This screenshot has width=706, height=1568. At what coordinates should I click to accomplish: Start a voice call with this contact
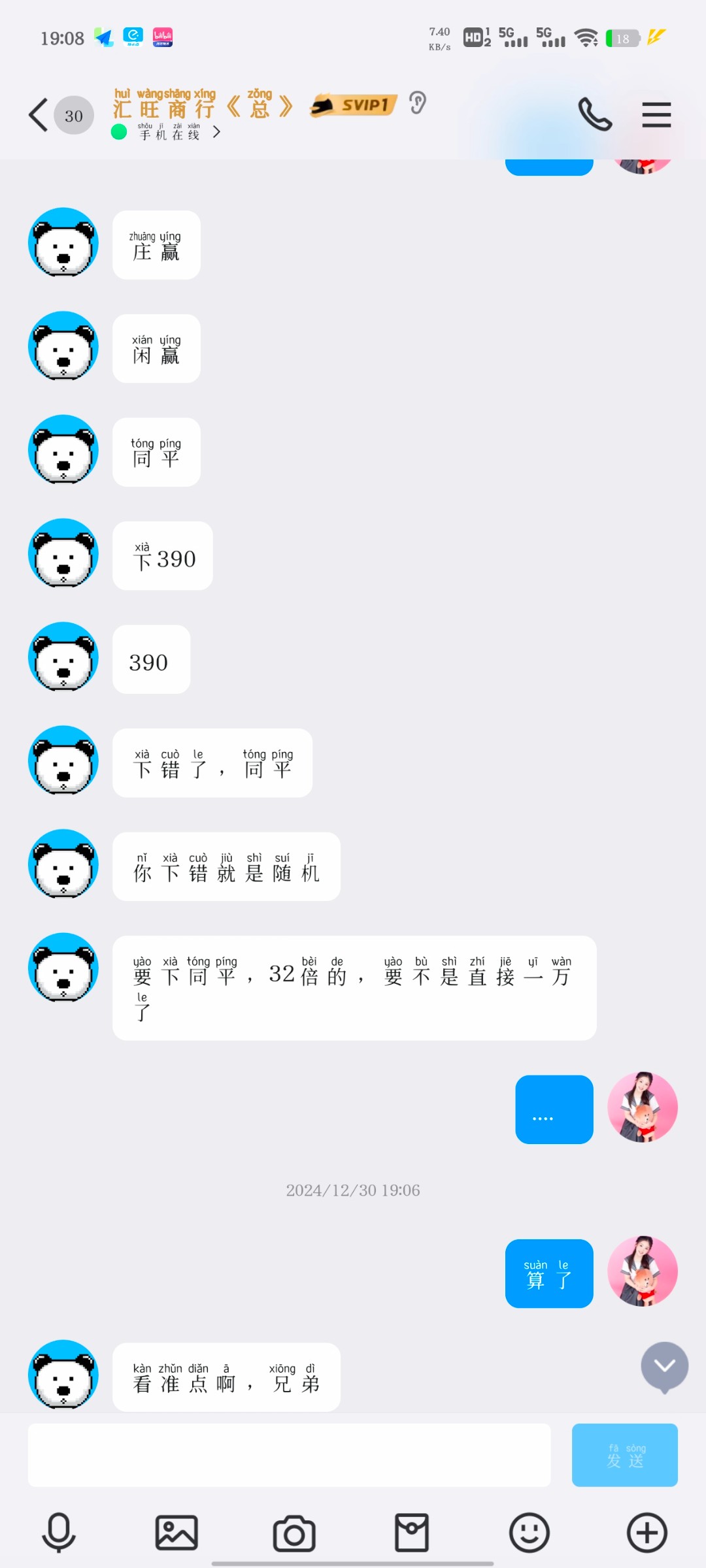pos(594,115)
